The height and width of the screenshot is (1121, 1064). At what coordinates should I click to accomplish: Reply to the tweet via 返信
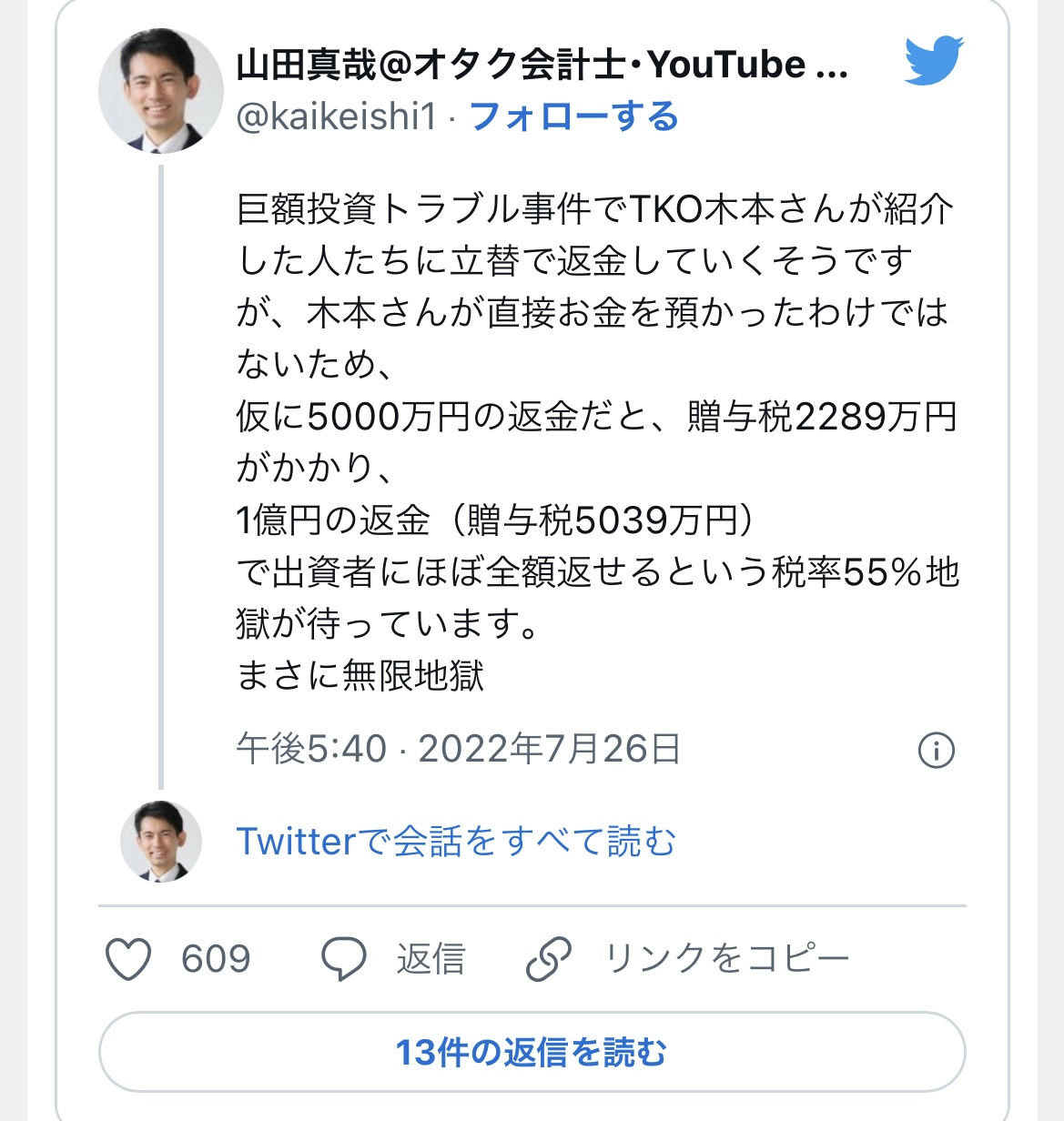(394, 959)
